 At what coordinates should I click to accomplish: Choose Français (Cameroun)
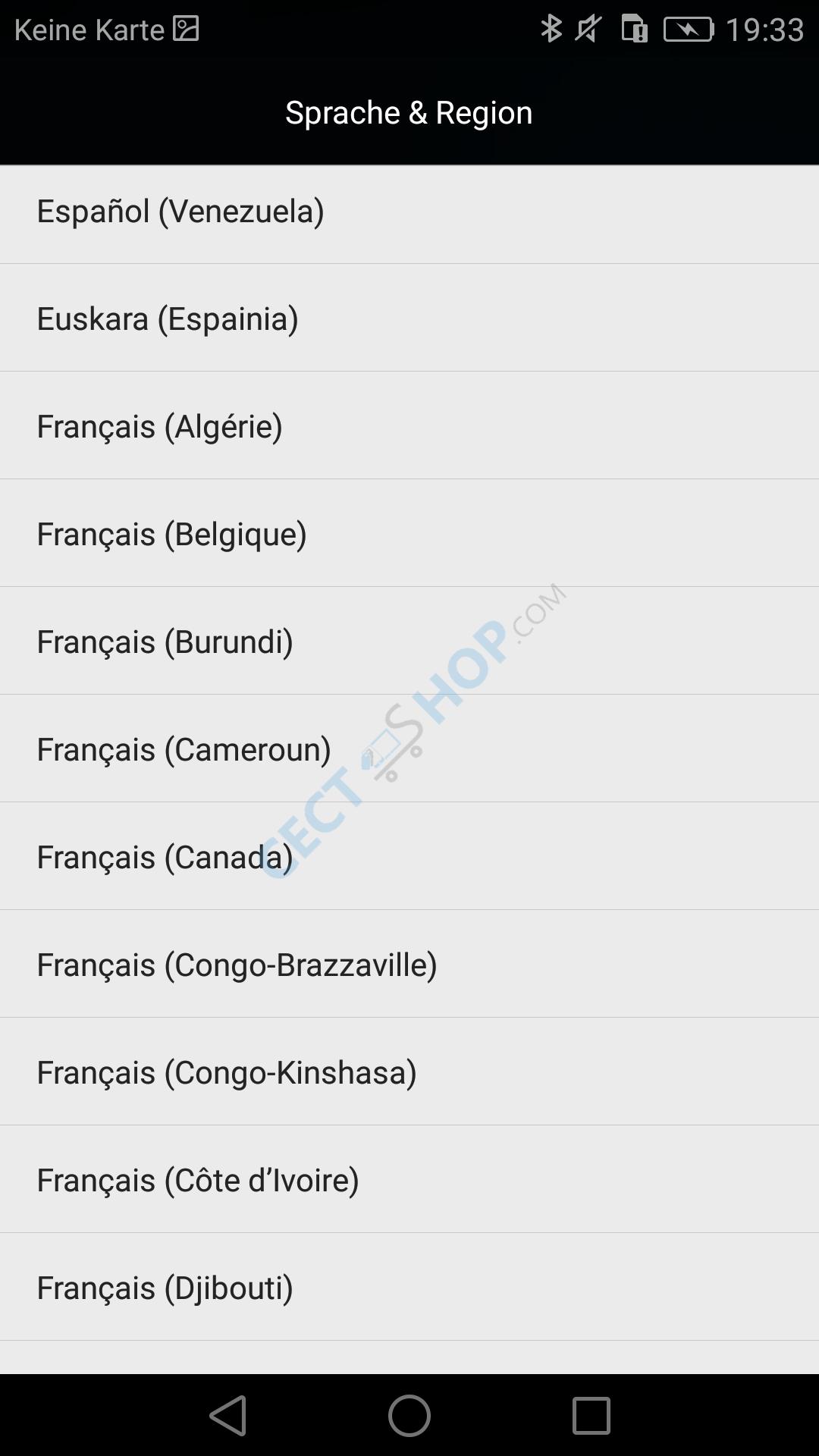click(409, 748)
